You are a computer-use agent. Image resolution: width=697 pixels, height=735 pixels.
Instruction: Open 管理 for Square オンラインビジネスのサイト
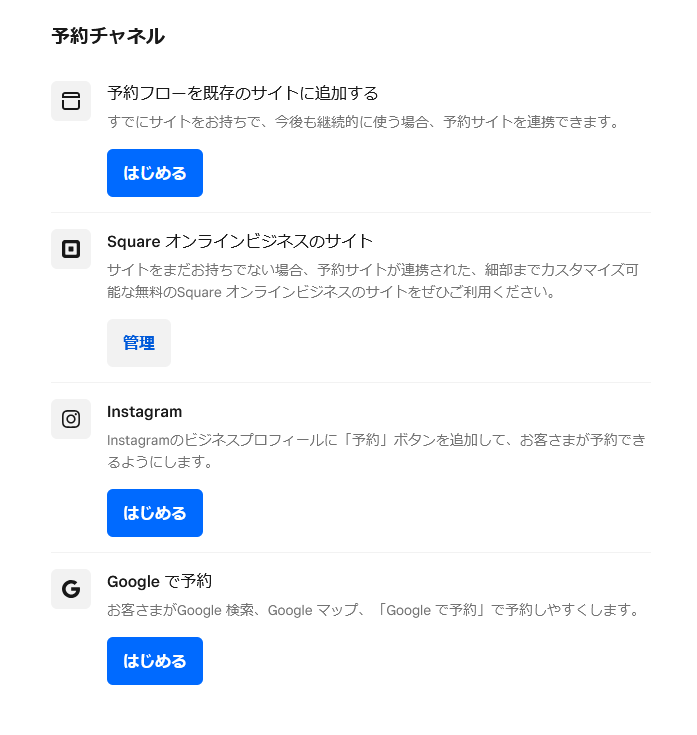pos(139,343)
